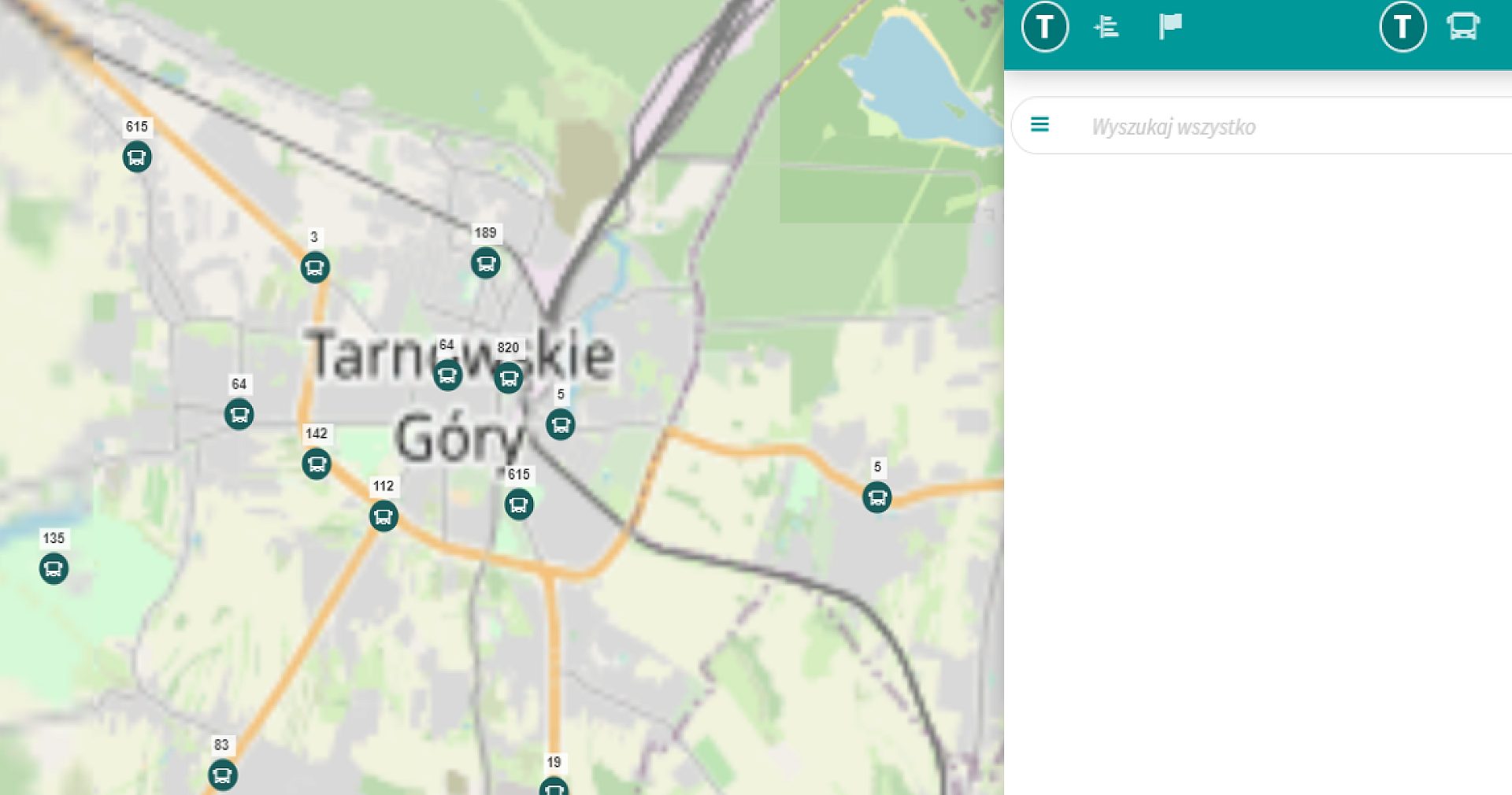Select bus 142 marker on map
The height and width of the screenshot is (795, 1512).
317,464
